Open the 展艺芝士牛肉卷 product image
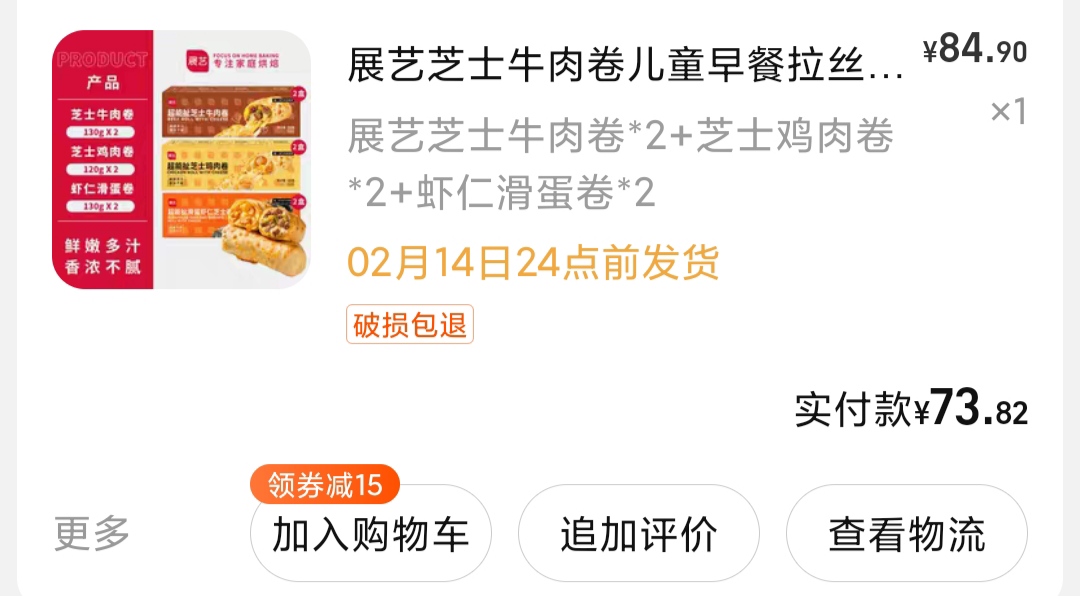1080x596 pixels. tap(181, 160)
